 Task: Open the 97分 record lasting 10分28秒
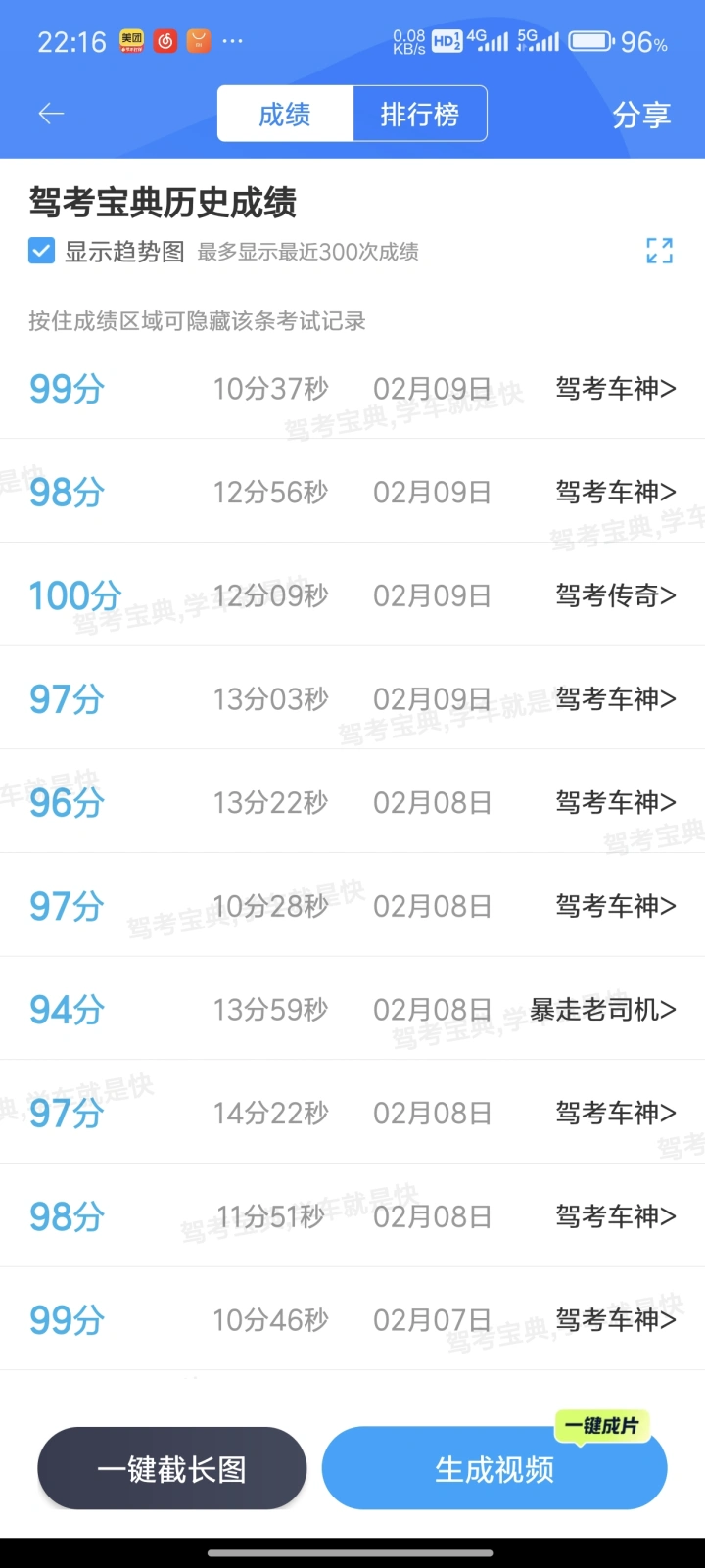pos(352,905)
